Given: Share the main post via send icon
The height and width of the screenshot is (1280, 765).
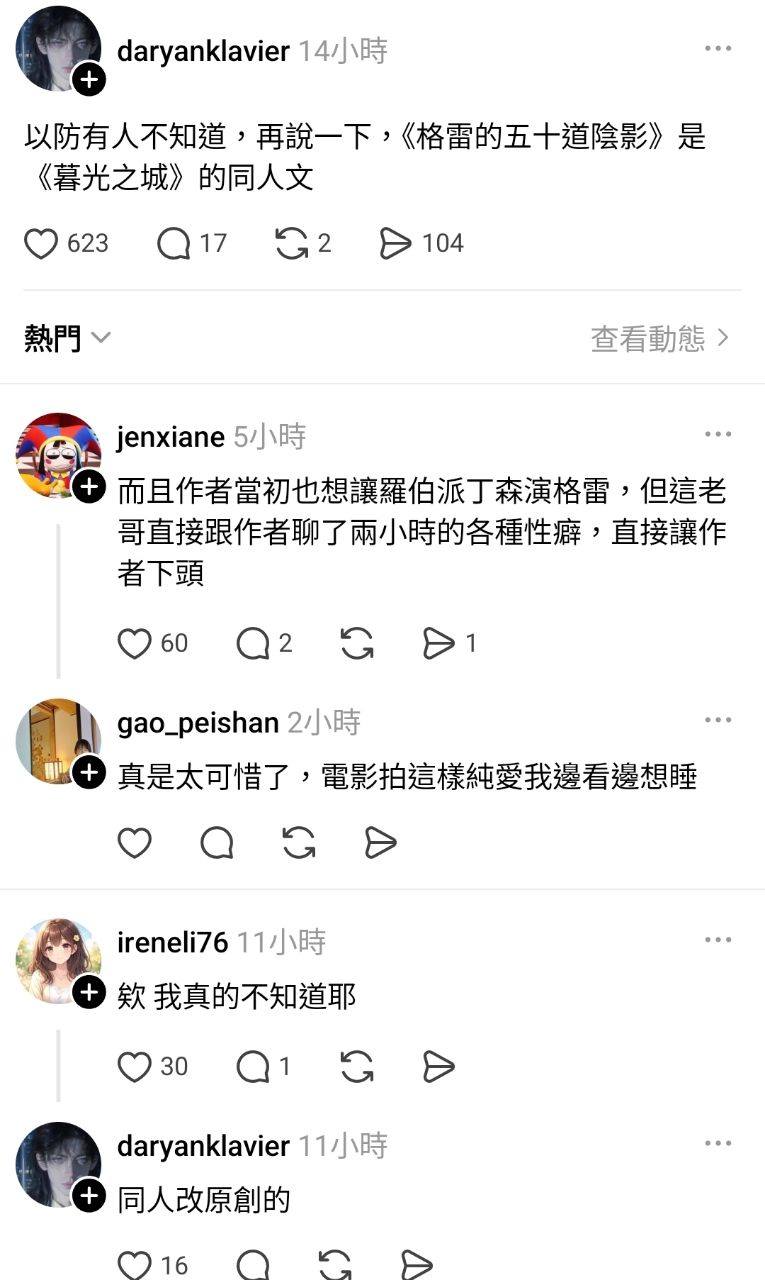Looking at the screenshot, I should tap(396, 243).
